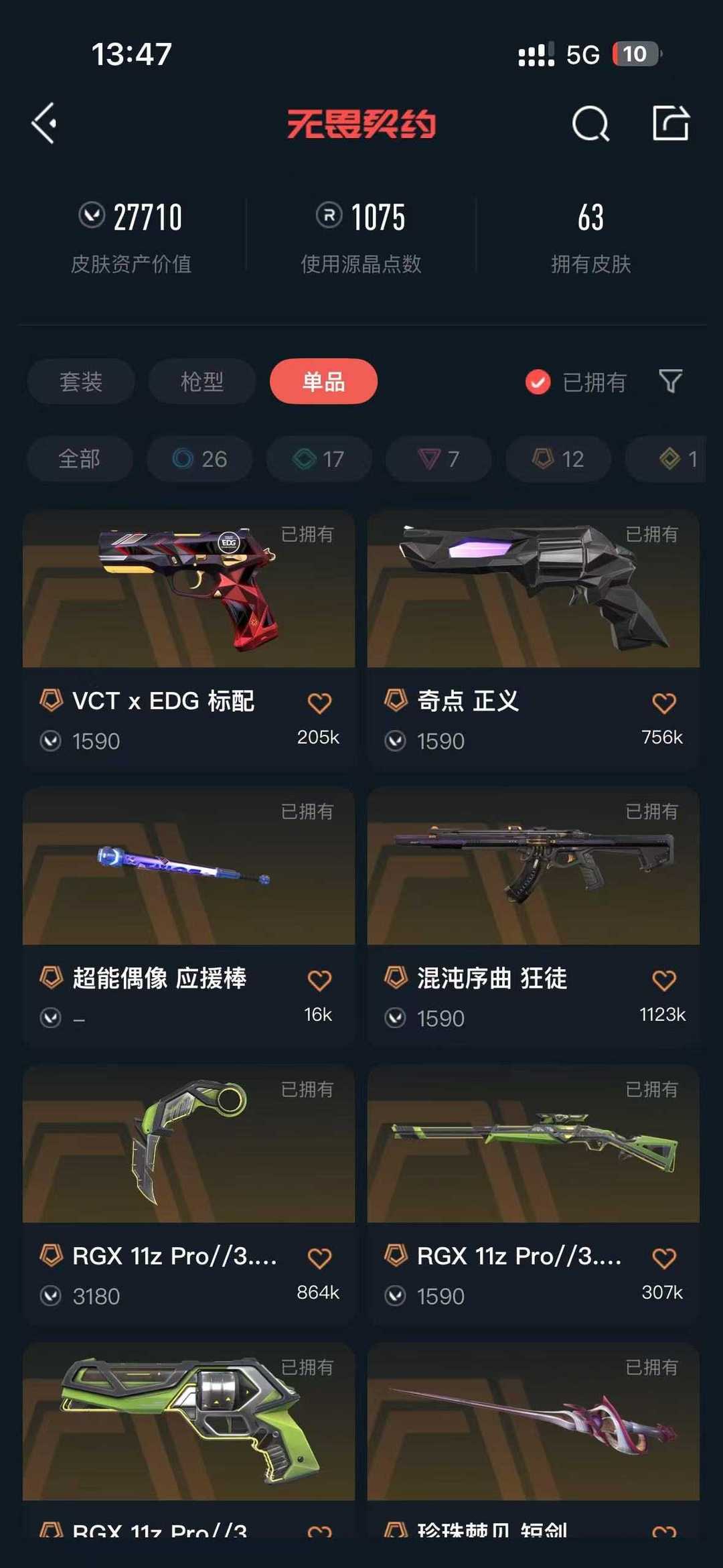Select the 全部 tier chip
Viewport: 723px width, 1568px height.
(x=79, y=459)
